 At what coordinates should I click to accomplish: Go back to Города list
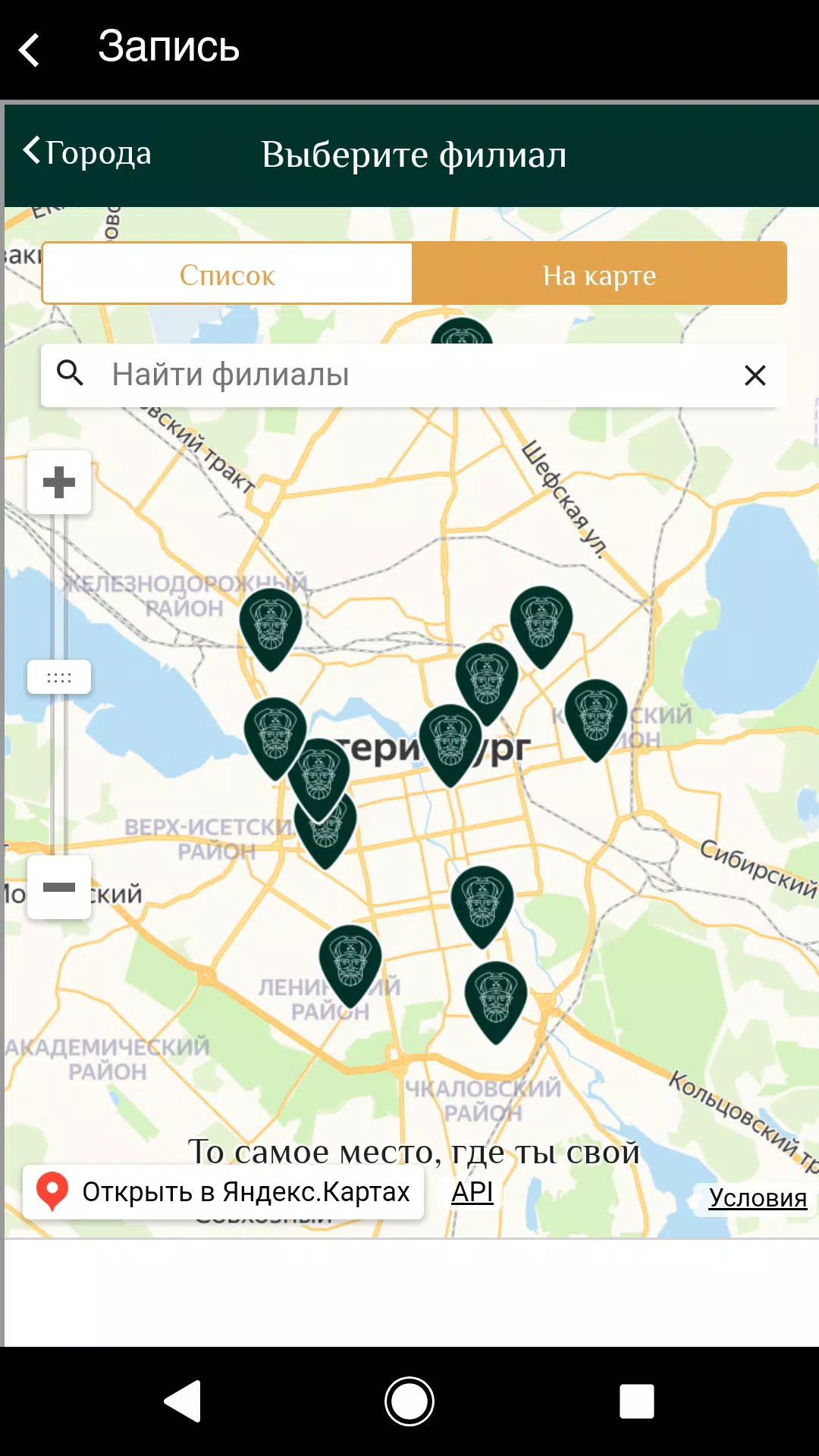tap(87, 152)
